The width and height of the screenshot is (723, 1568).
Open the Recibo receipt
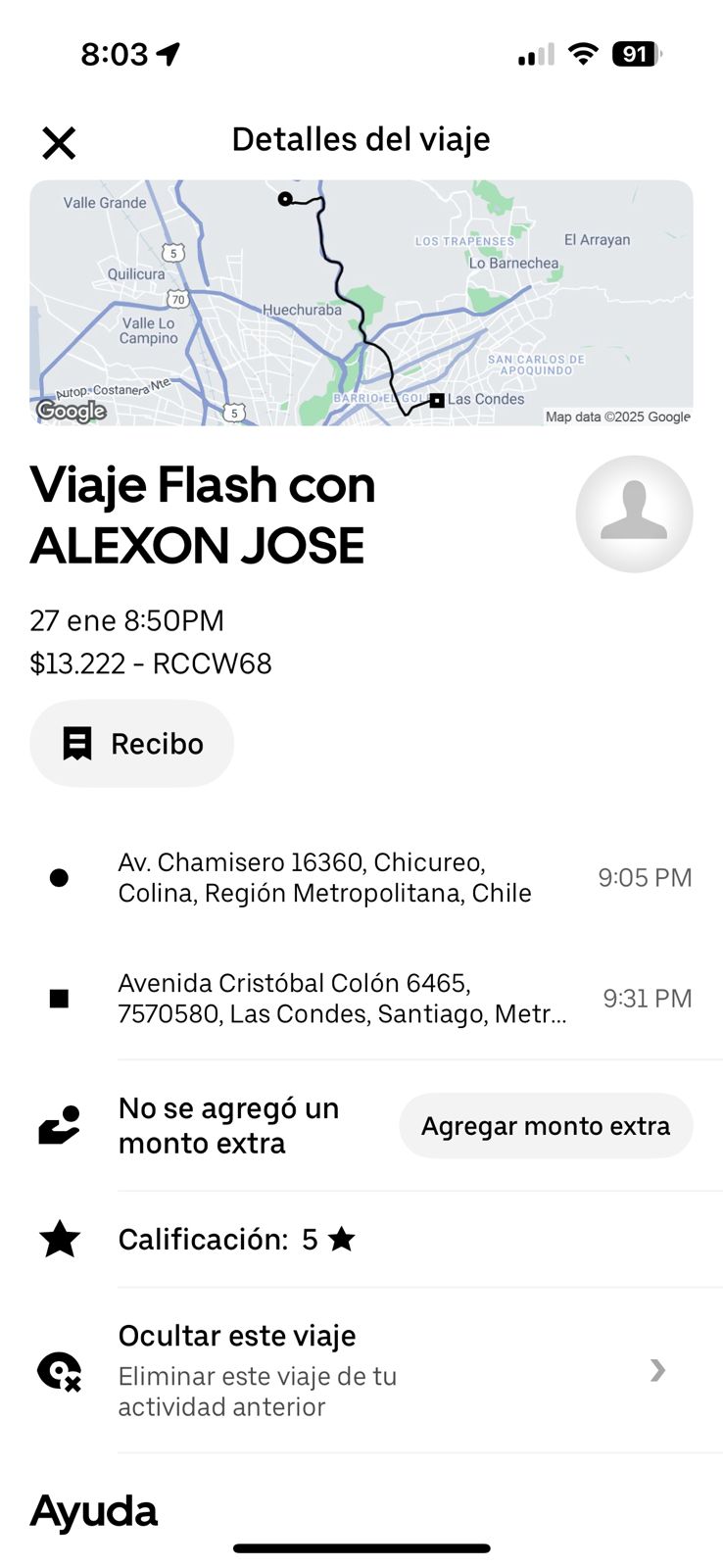pyautogui.click(x=132, y=744)
